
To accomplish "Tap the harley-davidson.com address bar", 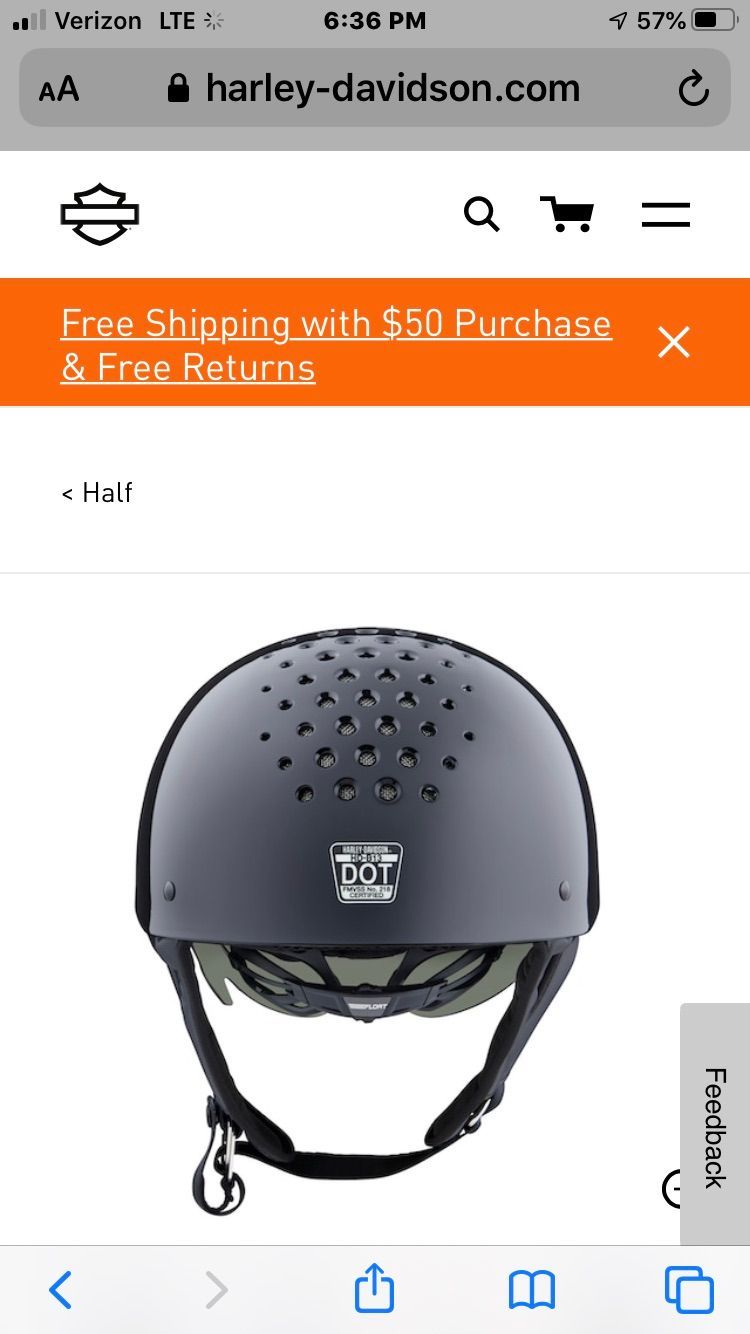I will coord(375,89).
